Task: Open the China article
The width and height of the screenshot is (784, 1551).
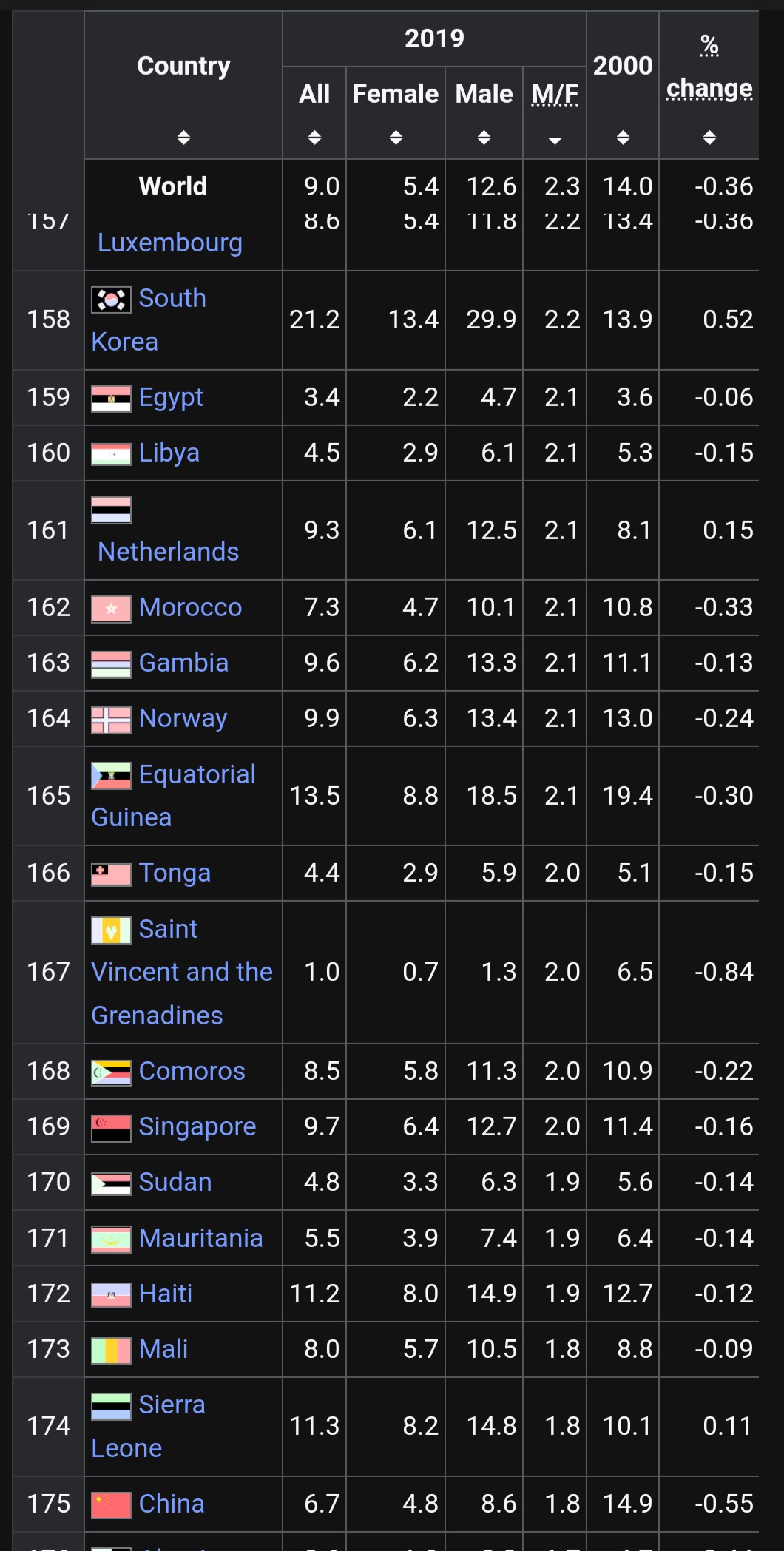Action: coord(172,1504)
